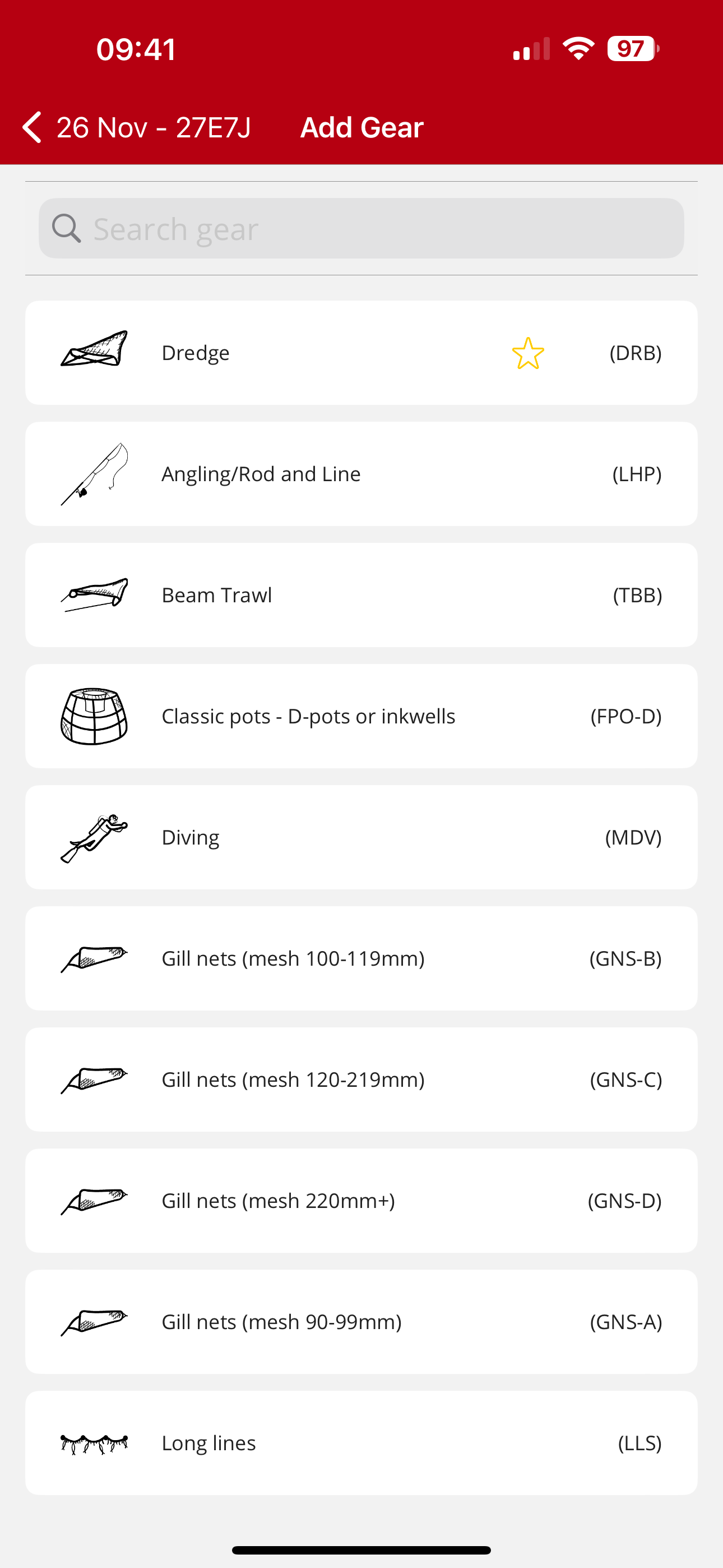The width and height of the screenshot is (723, 1568).
Task: Add Beam Trawl (TBB) gear
Action: (361, 596)
